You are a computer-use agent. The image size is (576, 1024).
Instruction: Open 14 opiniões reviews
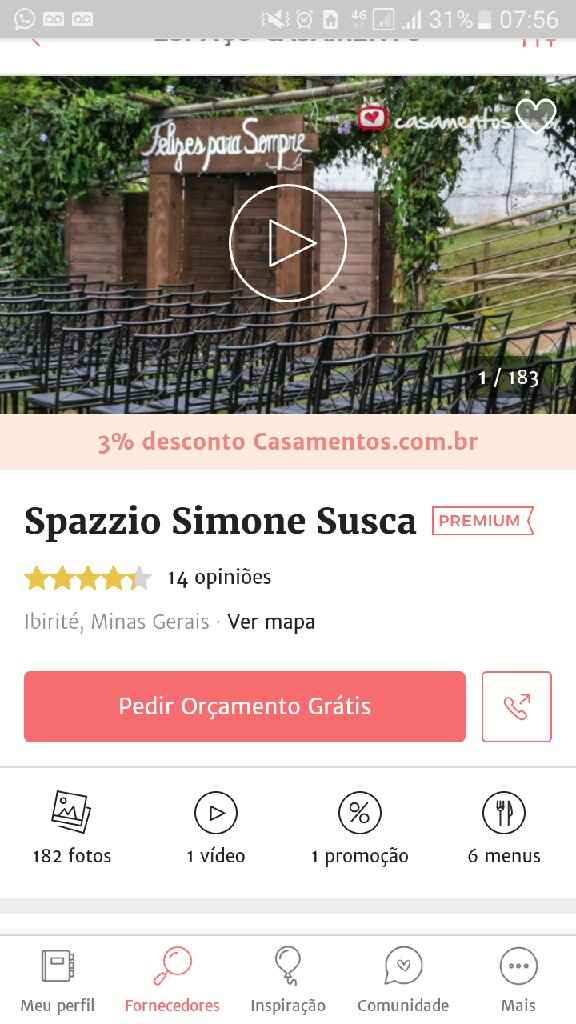pos(219,577)
